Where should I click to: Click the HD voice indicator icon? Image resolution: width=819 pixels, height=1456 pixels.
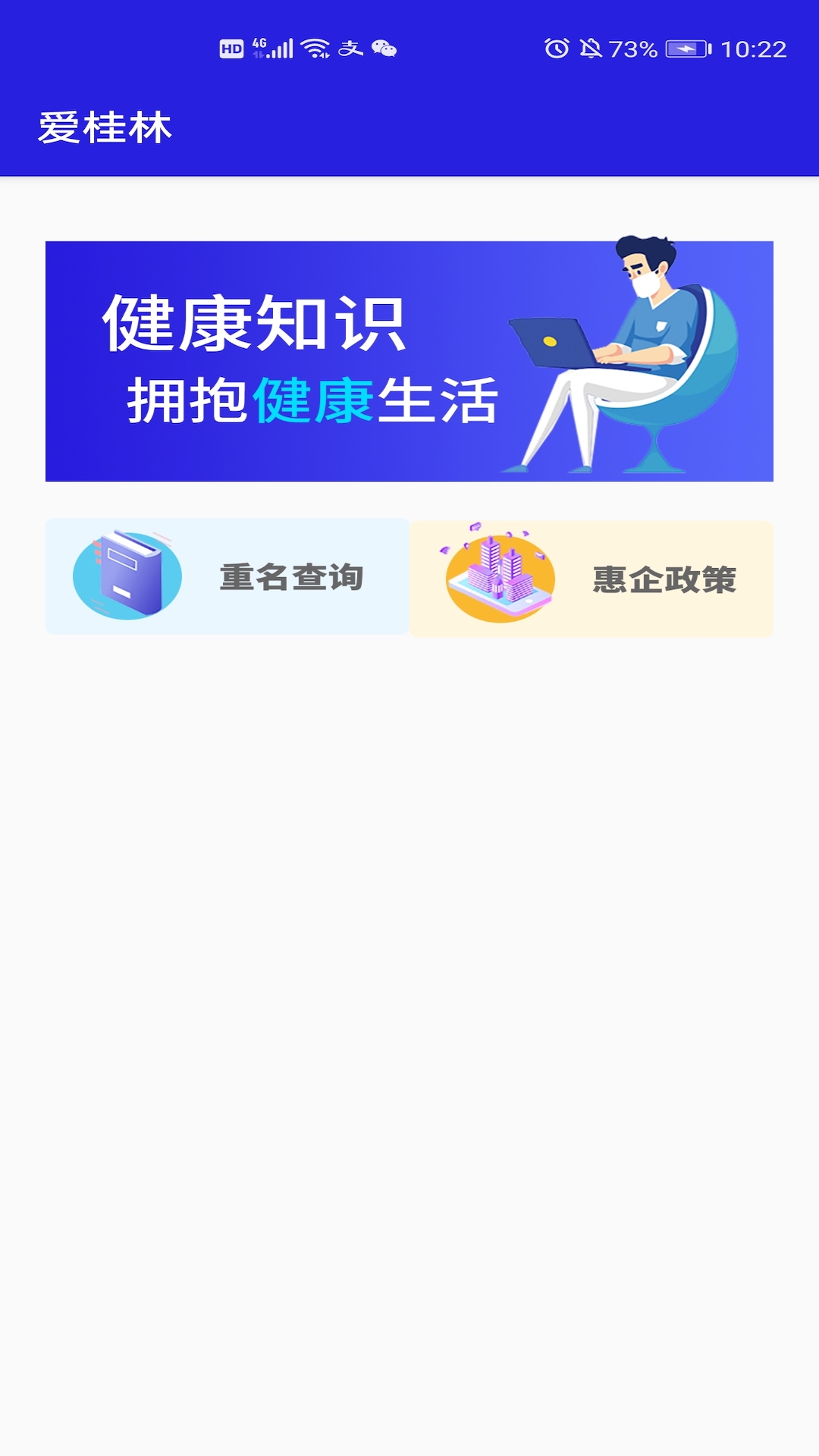click(x=231, y=47)
